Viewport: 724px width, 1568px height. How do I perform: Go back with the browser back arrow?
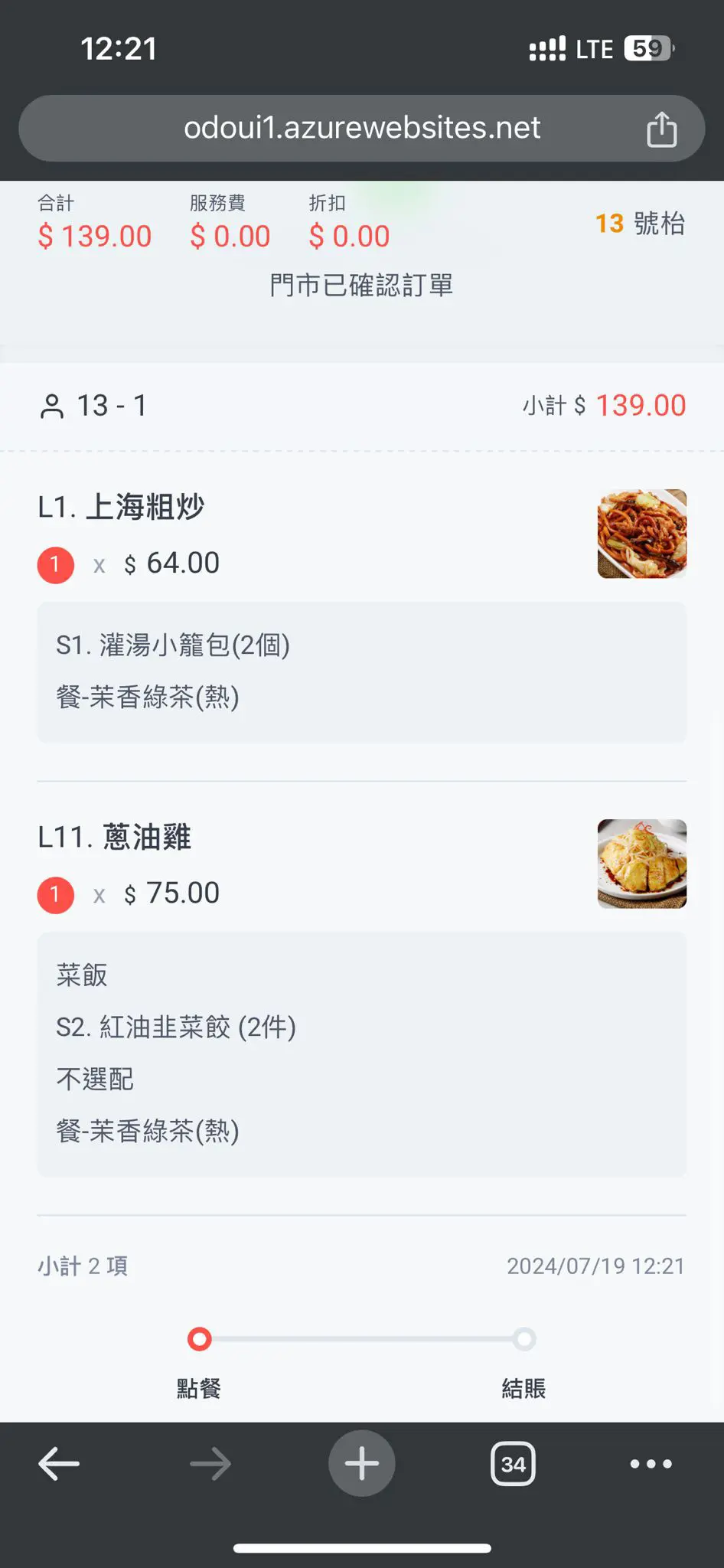click(x=59, y=1464)
